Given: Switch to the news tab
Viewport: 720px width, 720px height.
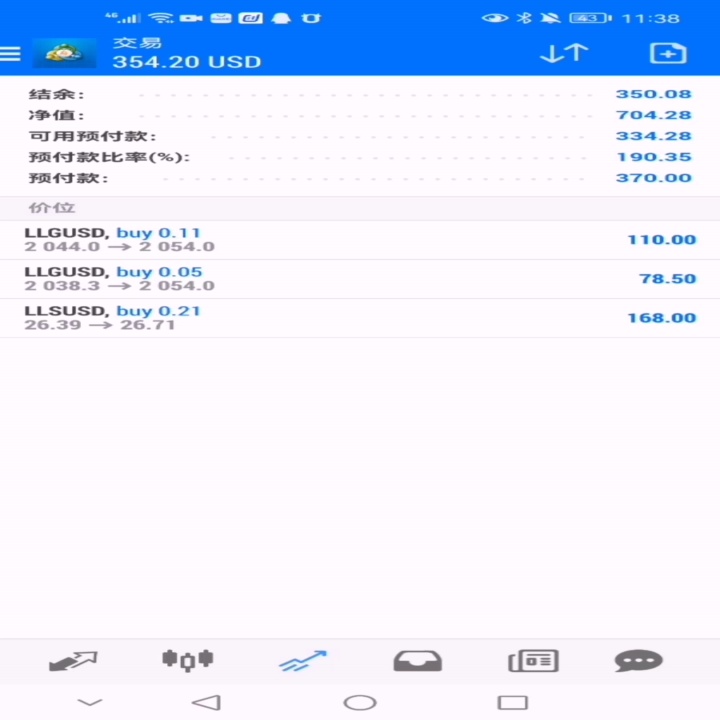Looking at the screenshot, I should point(533,661).
